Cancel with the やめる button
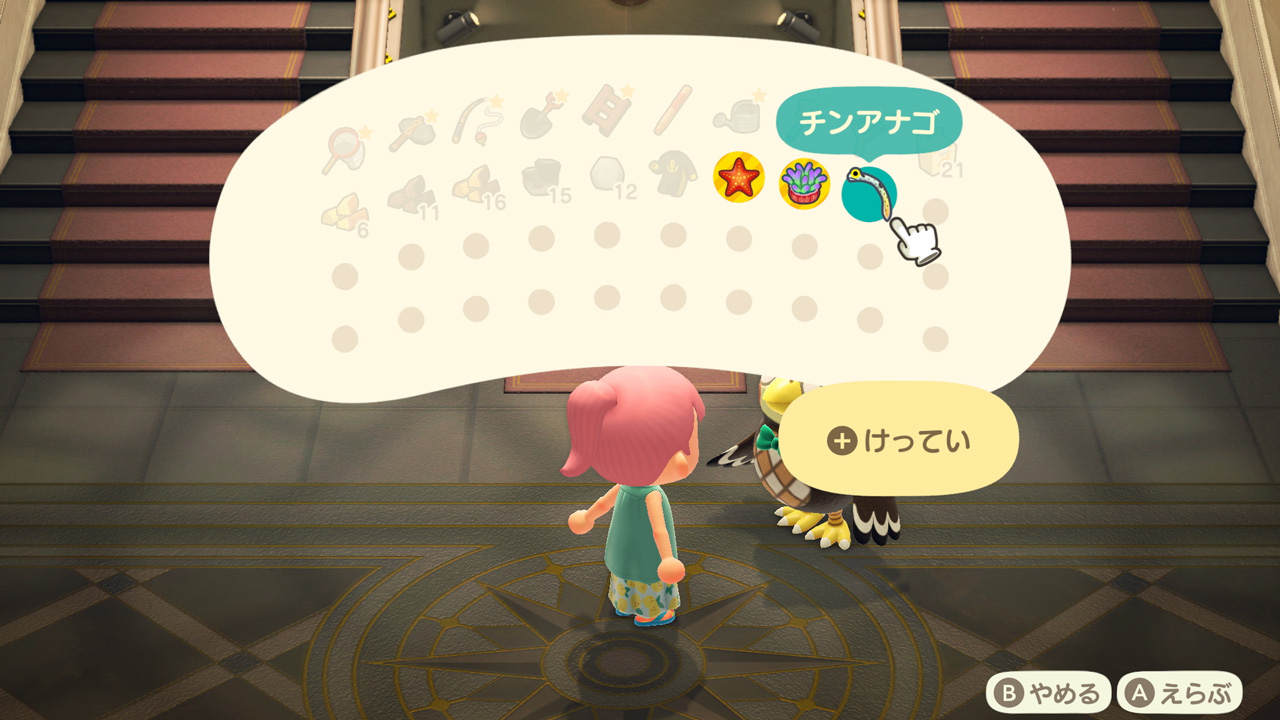This screenshot has height=720, width=1280. (x=1049, y=692)
